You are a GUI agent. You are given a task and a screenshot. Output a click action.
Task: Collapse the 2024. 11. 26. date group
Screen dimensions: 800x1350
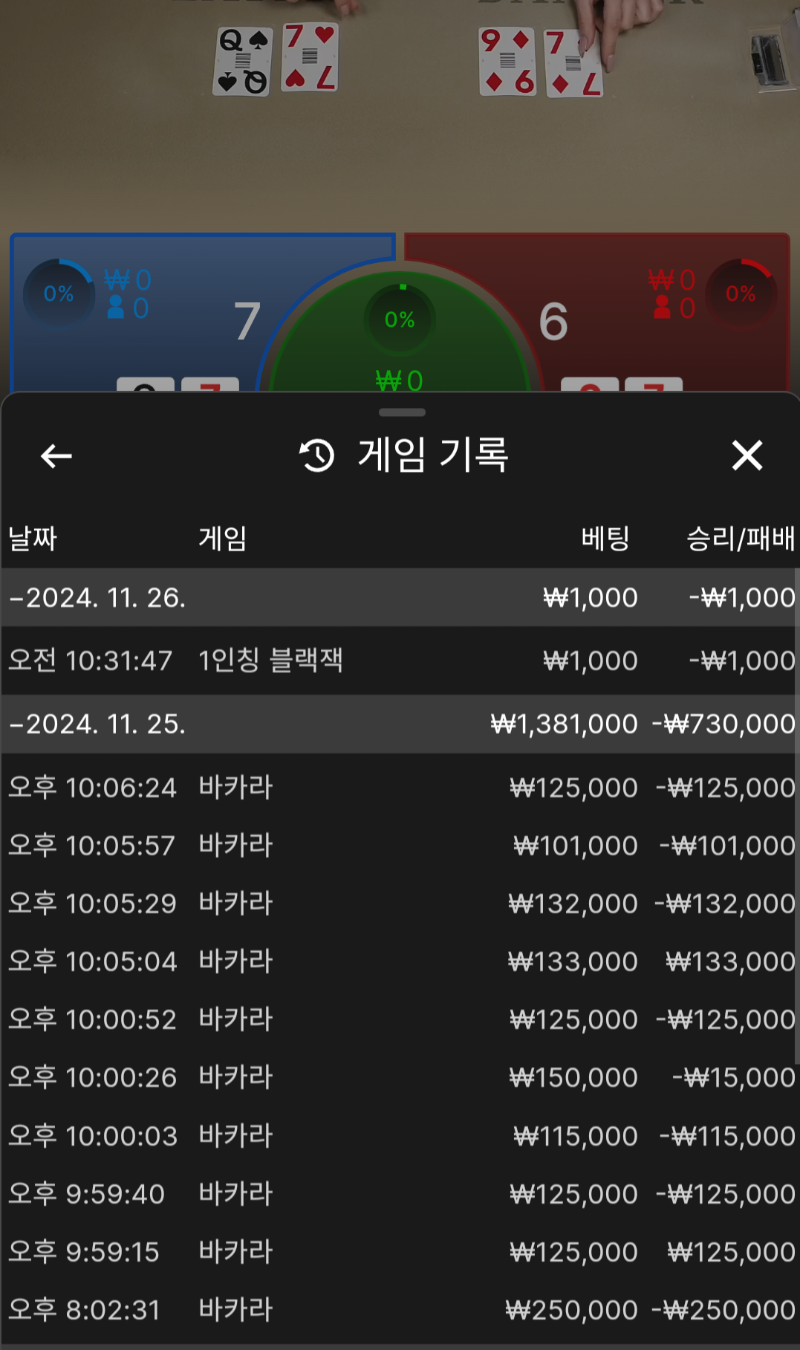pos(400,598)
